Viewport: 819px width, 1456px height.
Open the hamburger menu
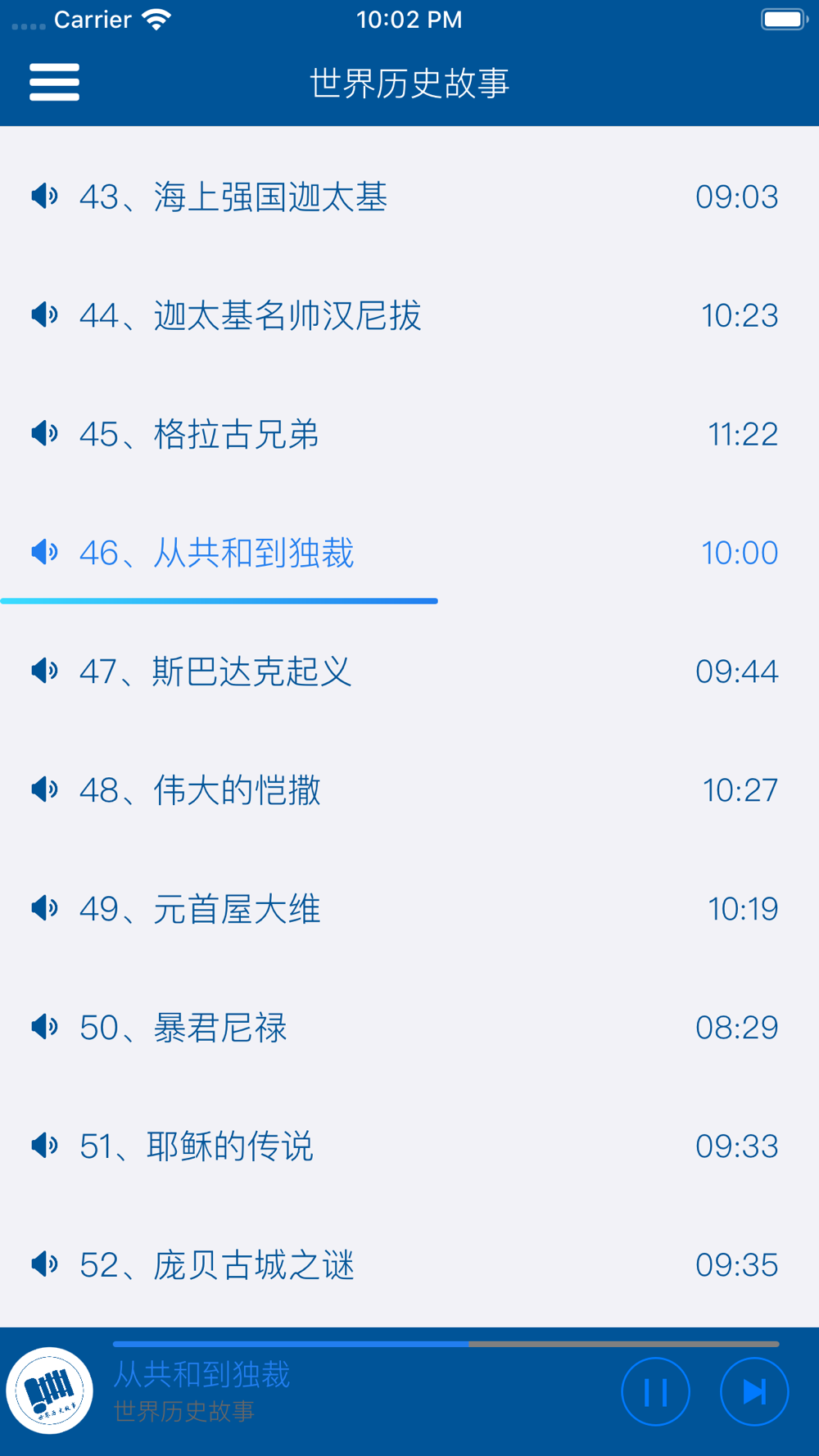(x=54, y=82)
